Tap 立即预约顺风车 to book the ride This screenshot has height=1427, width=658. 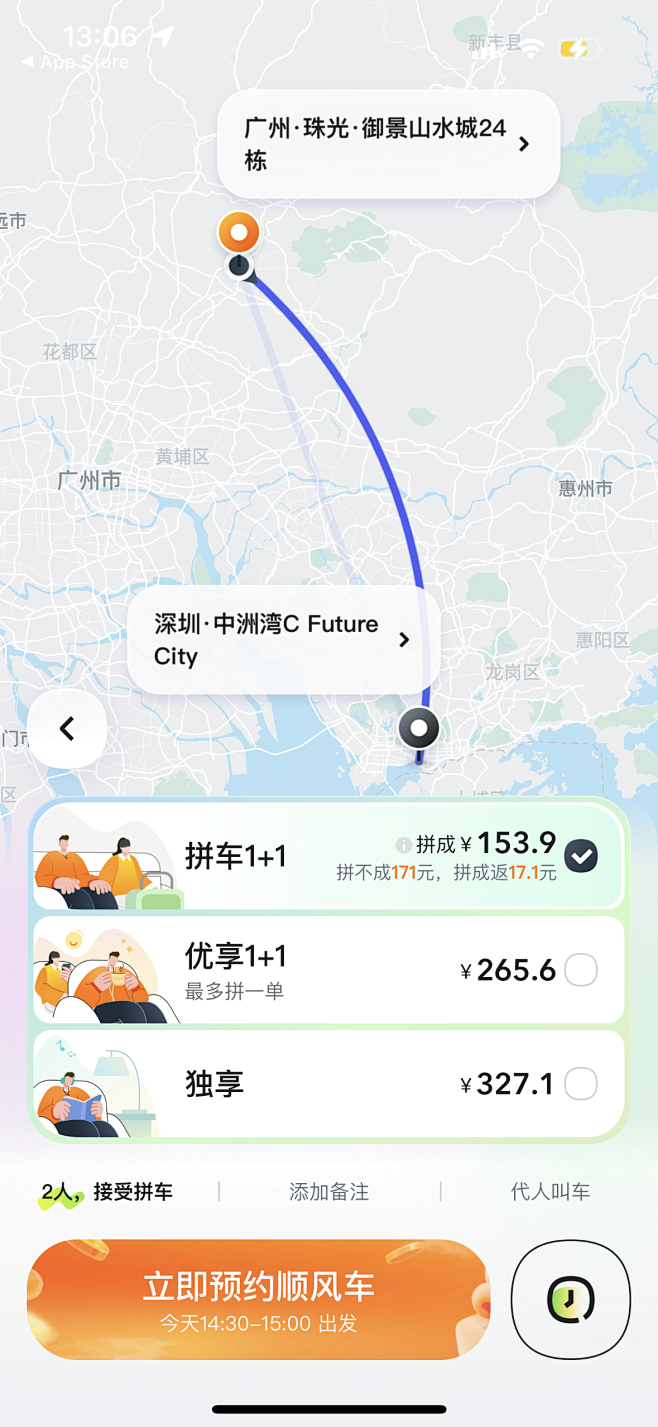point(258,1299)
